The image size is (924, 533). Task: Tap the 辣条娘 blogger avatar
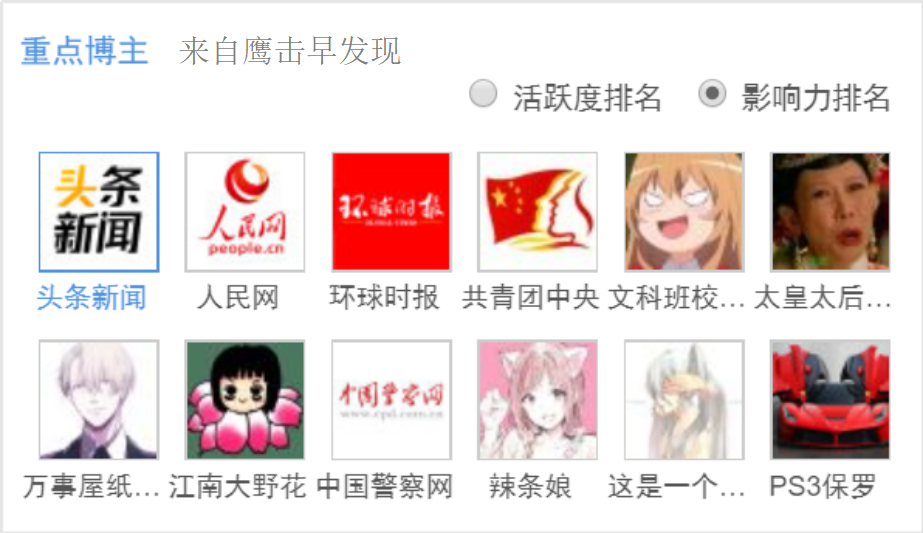coord(537,400)
